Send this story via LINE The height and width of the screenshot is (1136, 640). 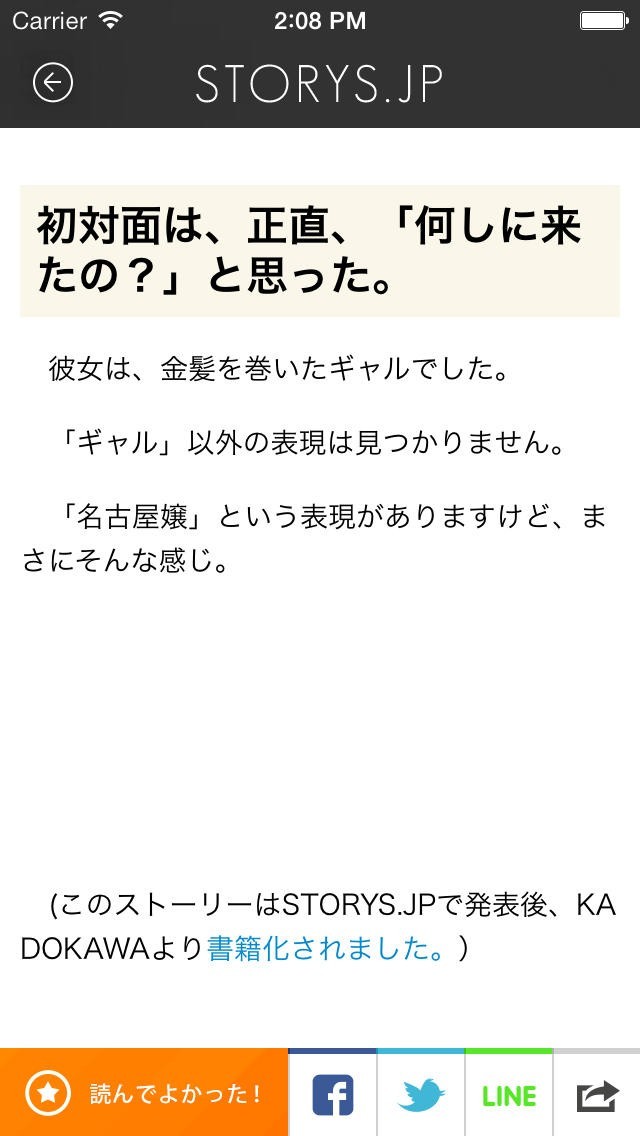click(x=509, y=1095)
